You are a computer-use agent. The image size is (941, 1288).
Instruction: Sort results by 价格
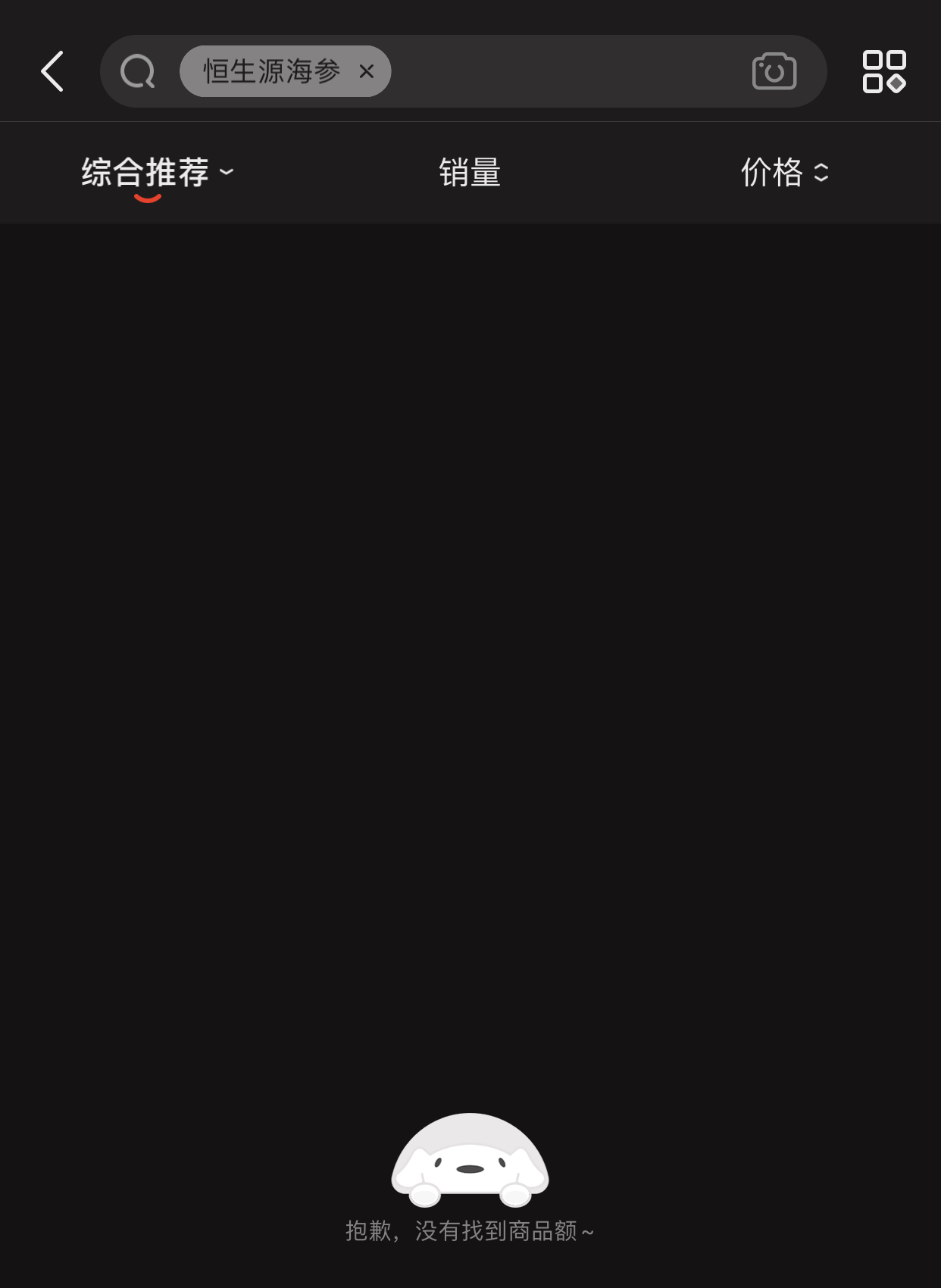tap(784, 173)
